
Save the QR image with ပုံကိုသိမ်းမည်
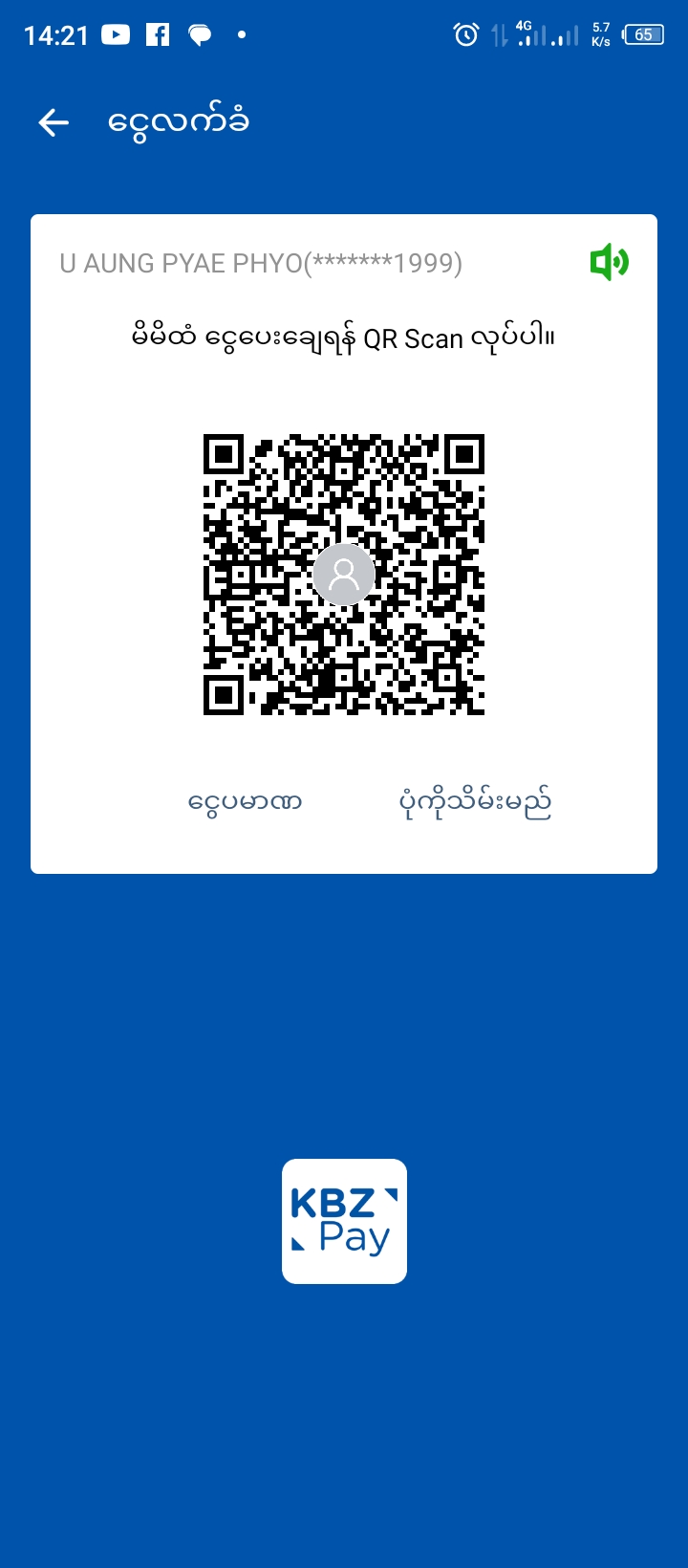pyautogui.click(x=475, y=803)
